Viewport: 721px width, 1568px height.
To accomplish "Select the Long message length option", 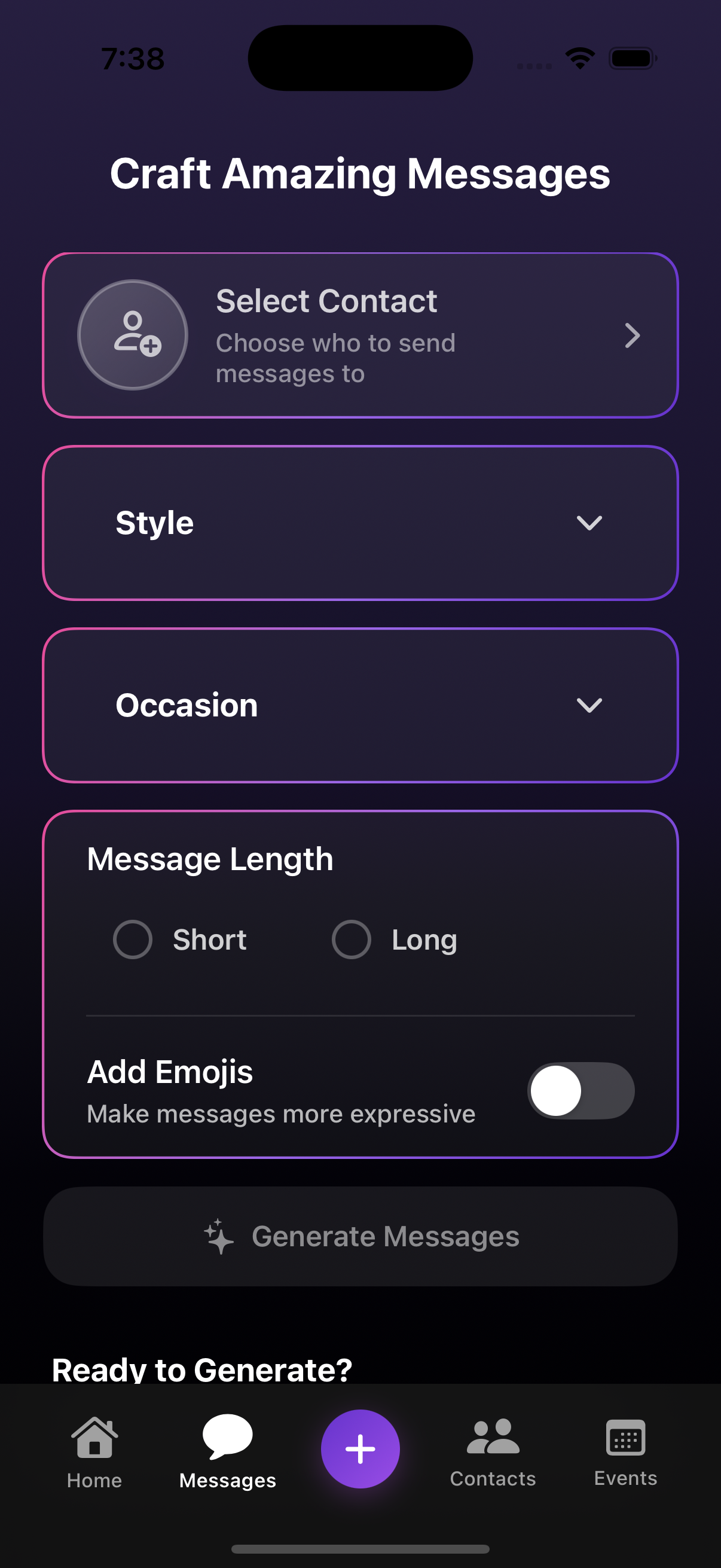I will pyautogui.click(x=351, y=939).
